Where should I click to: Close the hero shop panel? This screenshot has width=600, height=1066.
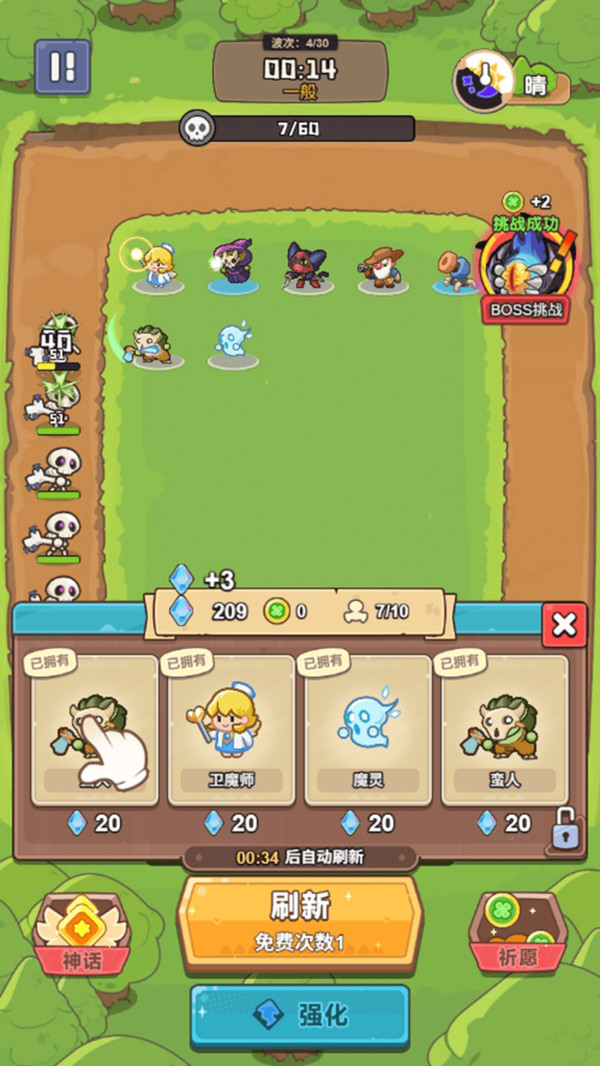(x=564, y=625)
